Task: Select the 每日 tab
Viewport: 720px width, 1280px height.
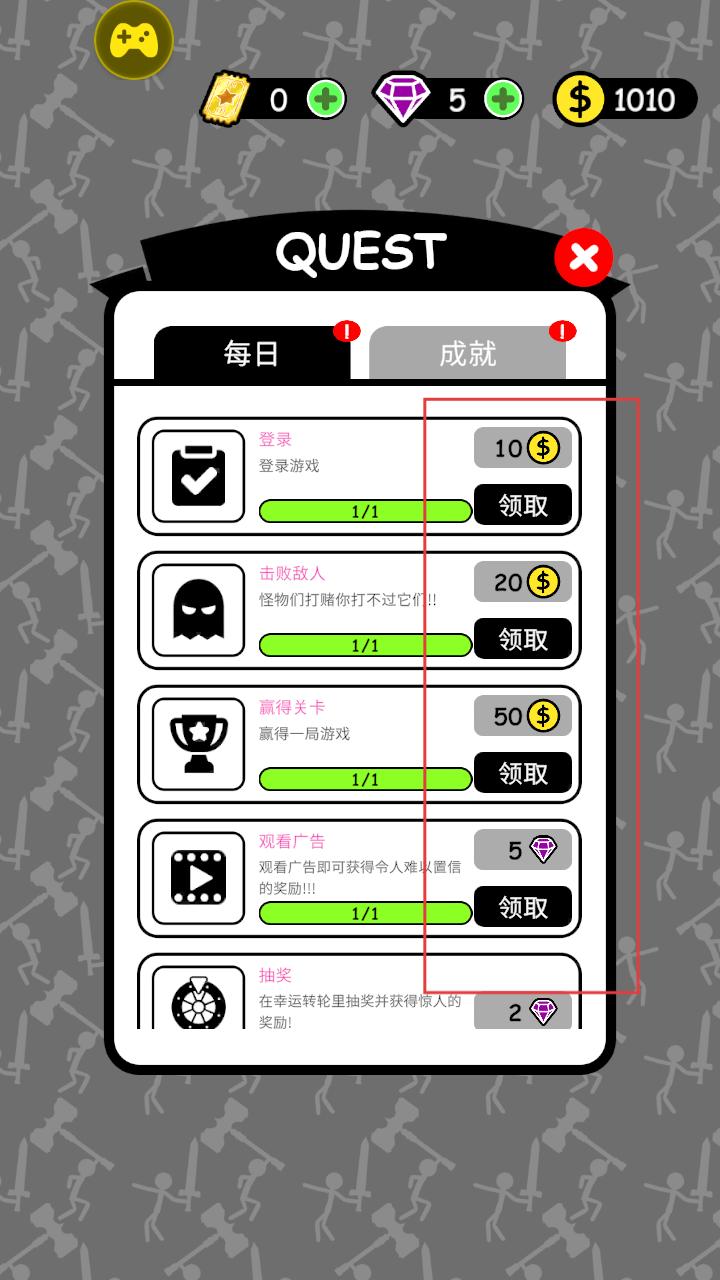Action: click(x=252, y=354)
